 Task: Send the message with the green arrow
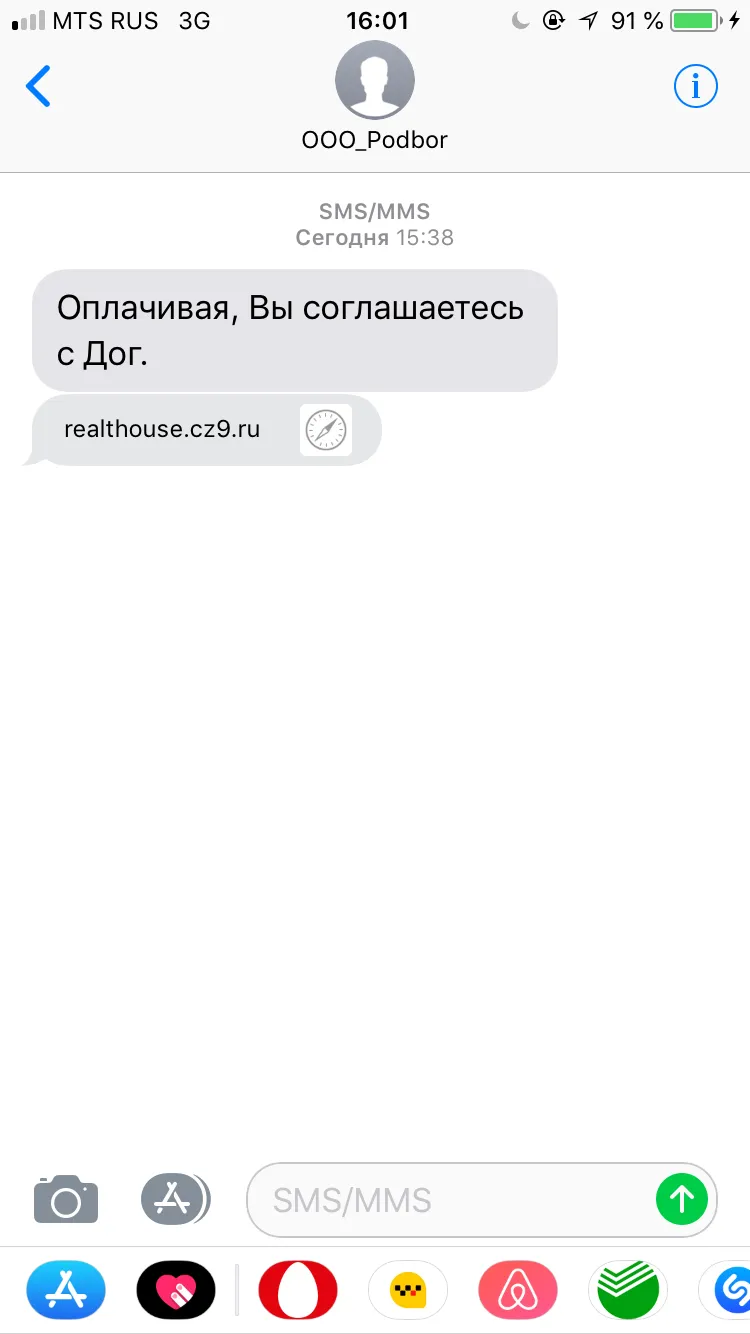682,1198
